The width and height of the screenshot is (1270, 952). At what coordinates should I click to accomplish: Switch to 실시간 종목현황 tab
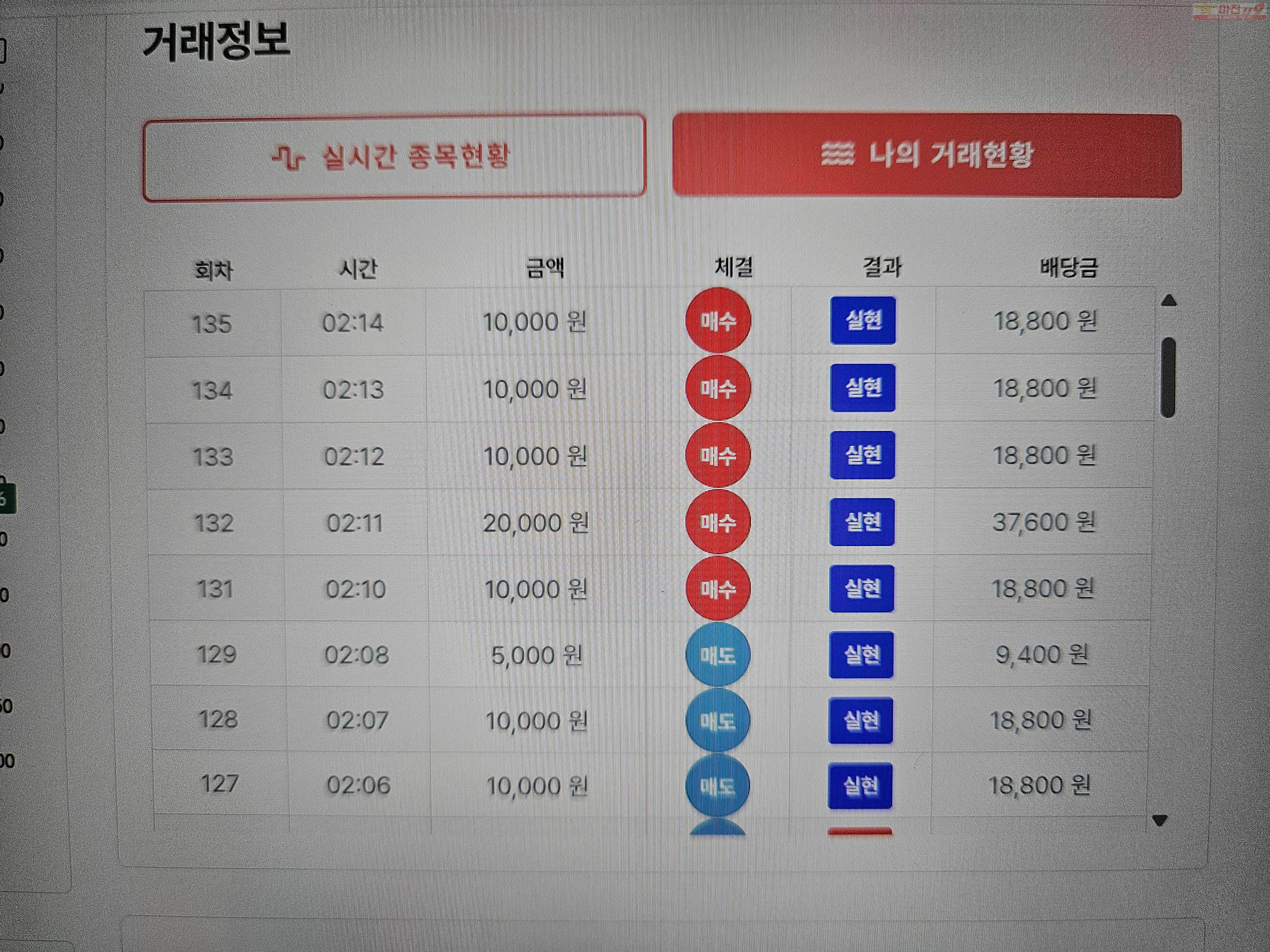click(x=394, y=157)
